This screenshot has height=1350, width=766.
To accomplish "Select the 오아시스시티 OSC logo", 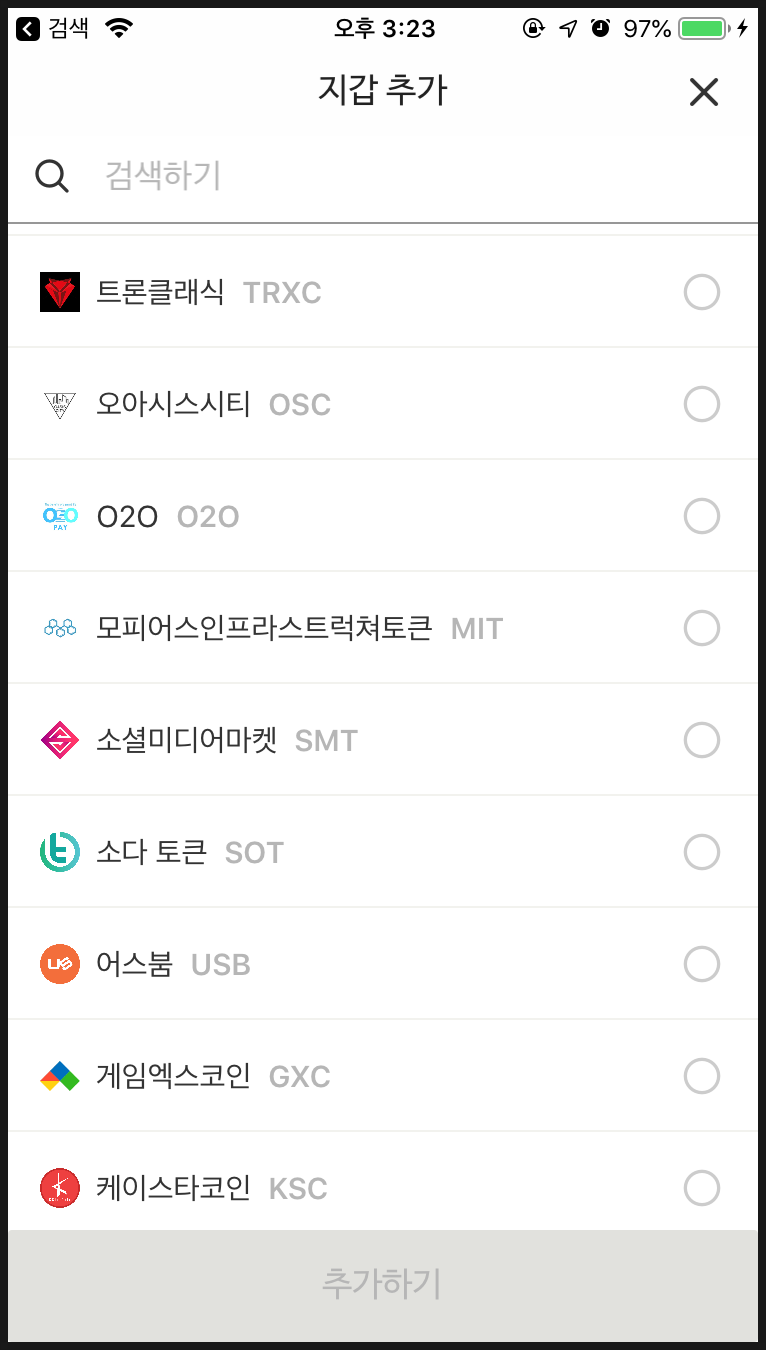I will [59, 404].
